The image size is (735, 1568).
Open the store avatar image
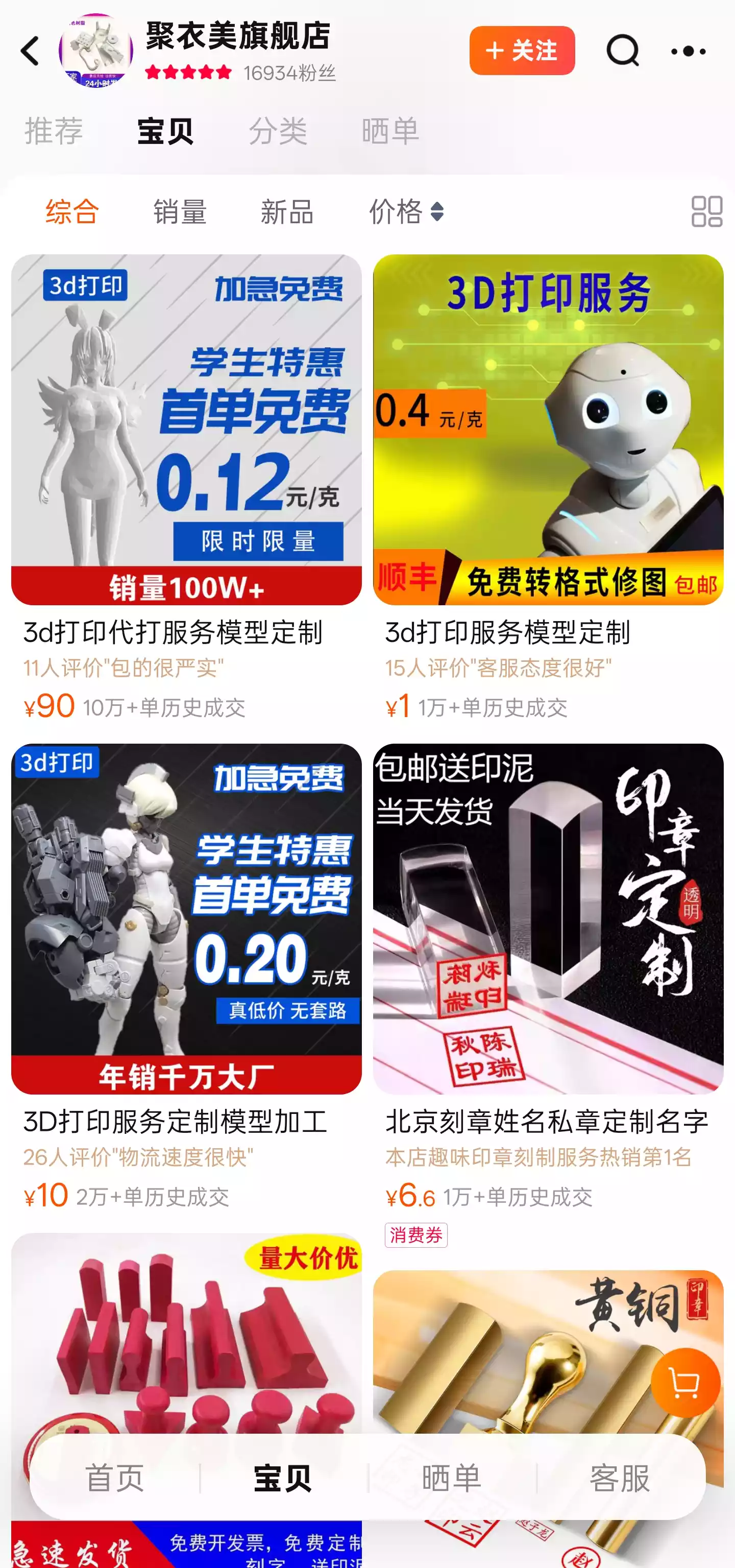coord(95,51)
